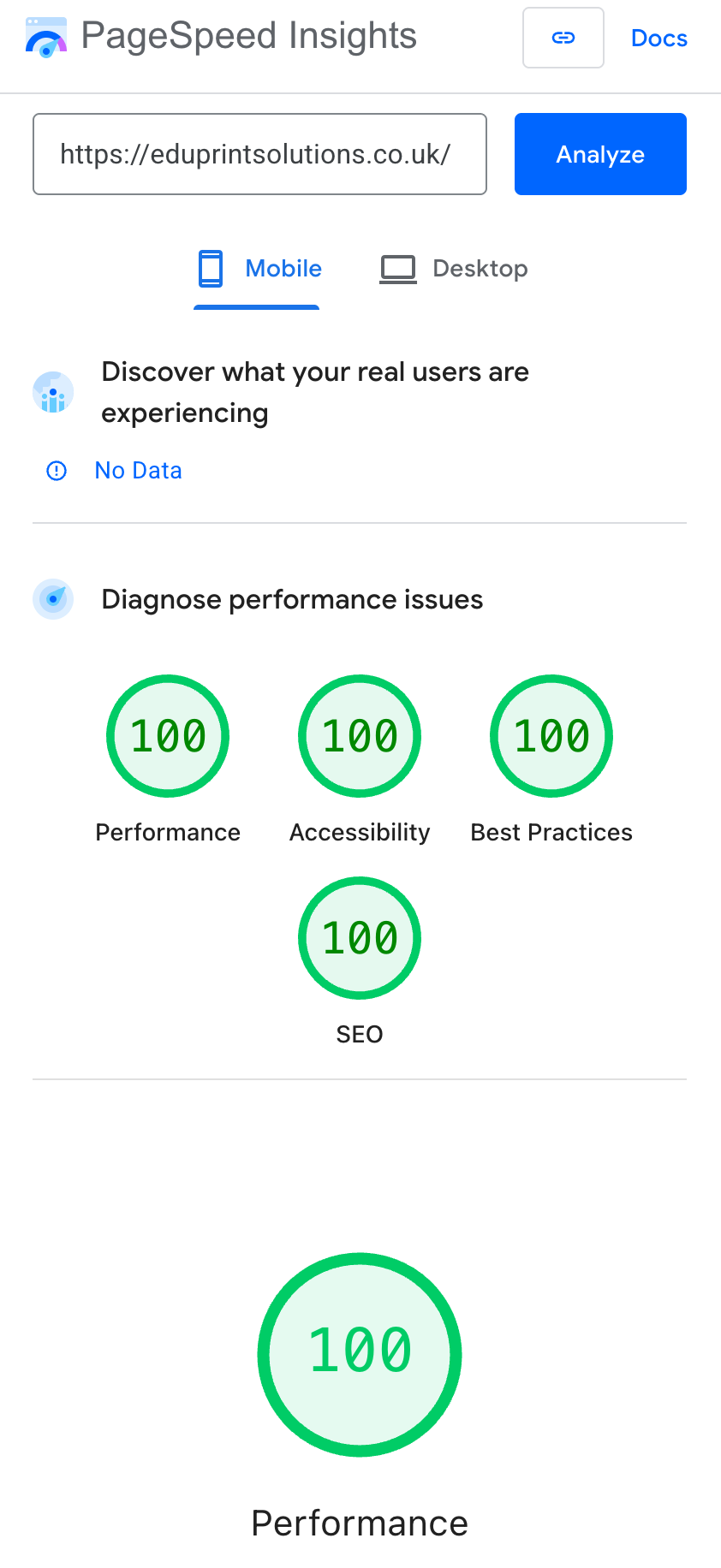Click the copy shareable link icon
The height and width of the screenshot is (1568, 721).
click(563, 37)
